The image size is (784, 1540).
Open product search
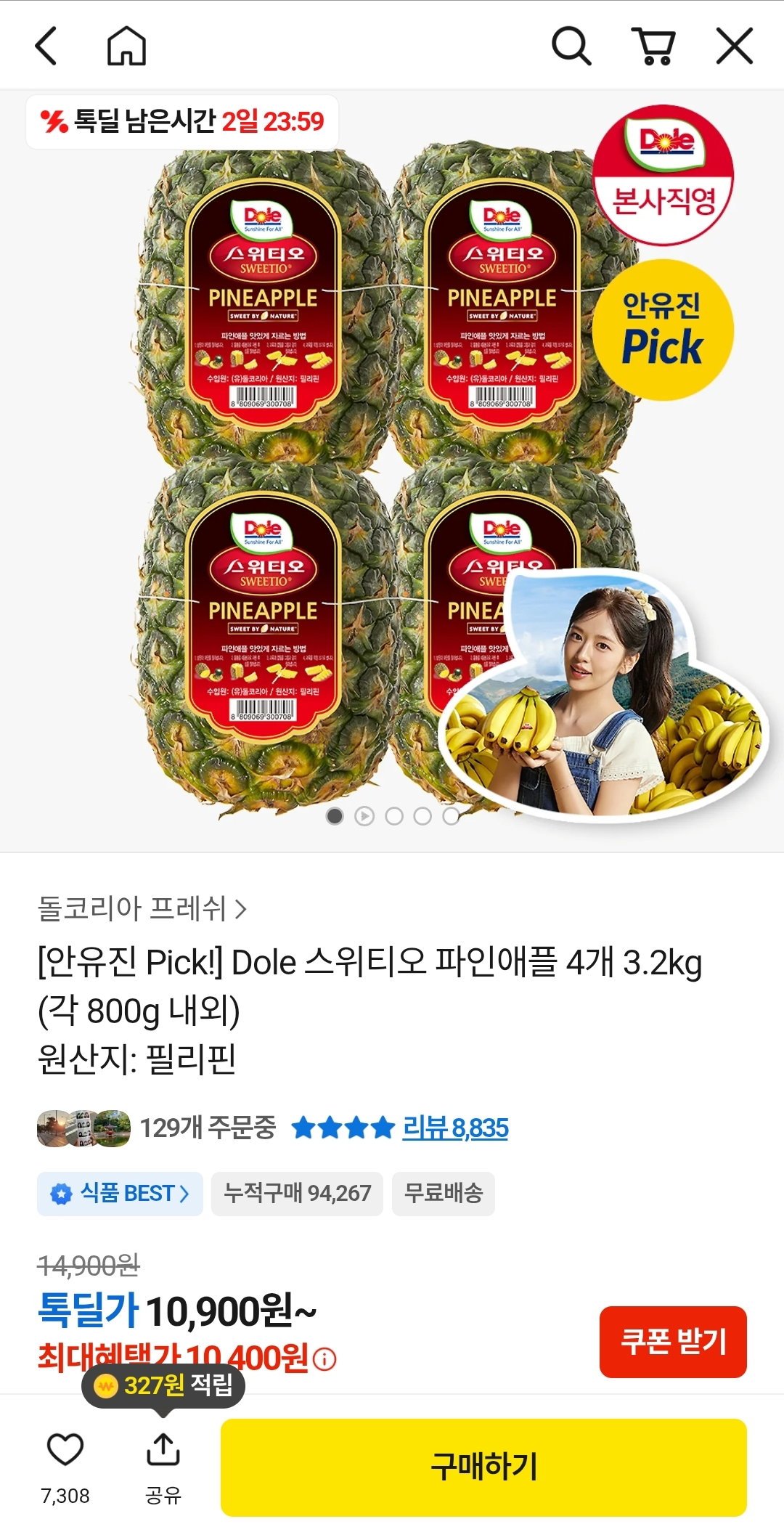tap(571, 46)
